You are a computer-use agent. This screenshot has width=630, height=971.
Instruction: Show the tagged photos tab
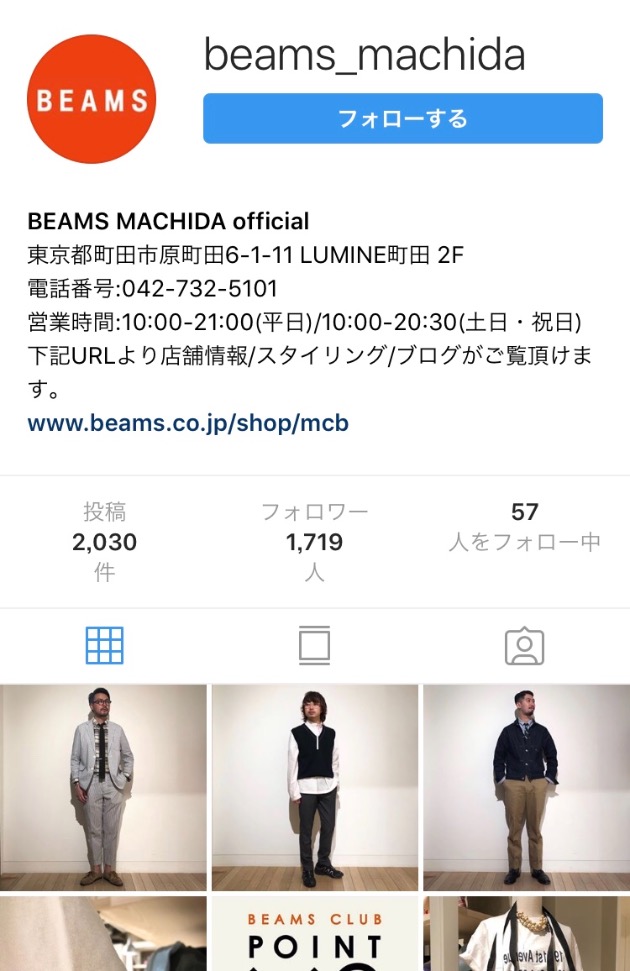(x=524, y=646)
